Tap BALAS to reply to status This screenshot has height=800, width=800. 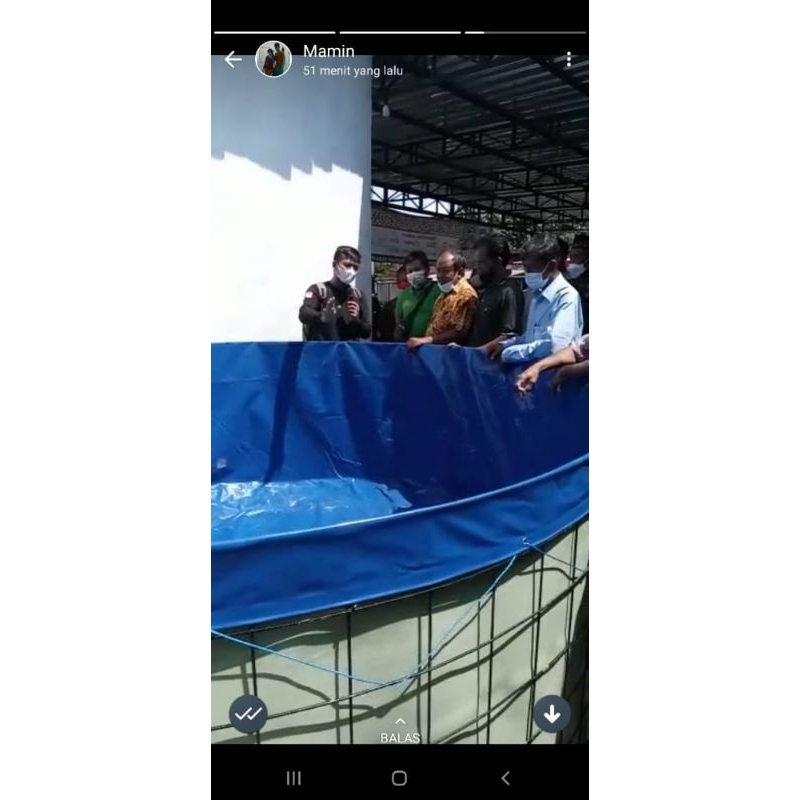[400, 730]
